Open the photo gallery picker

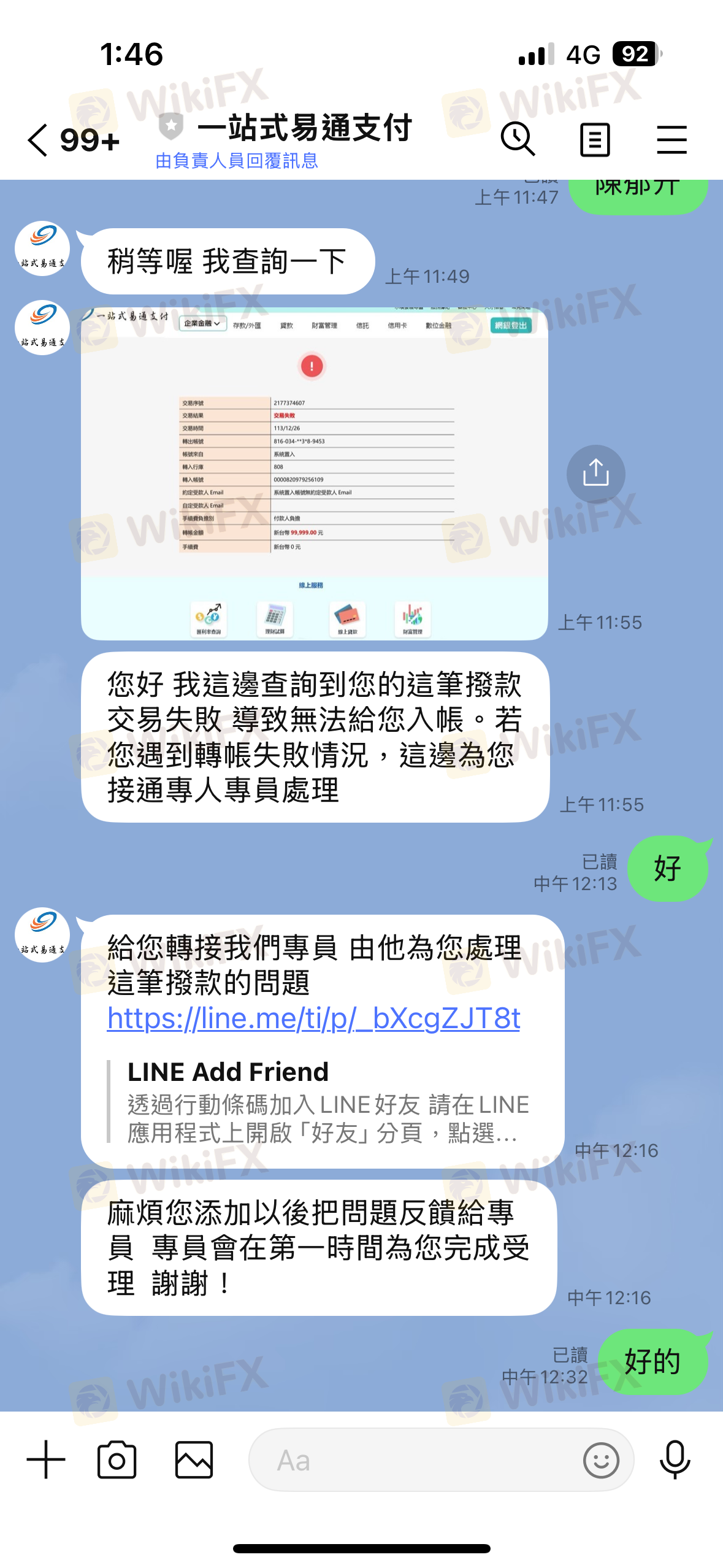coord(194,1459)
